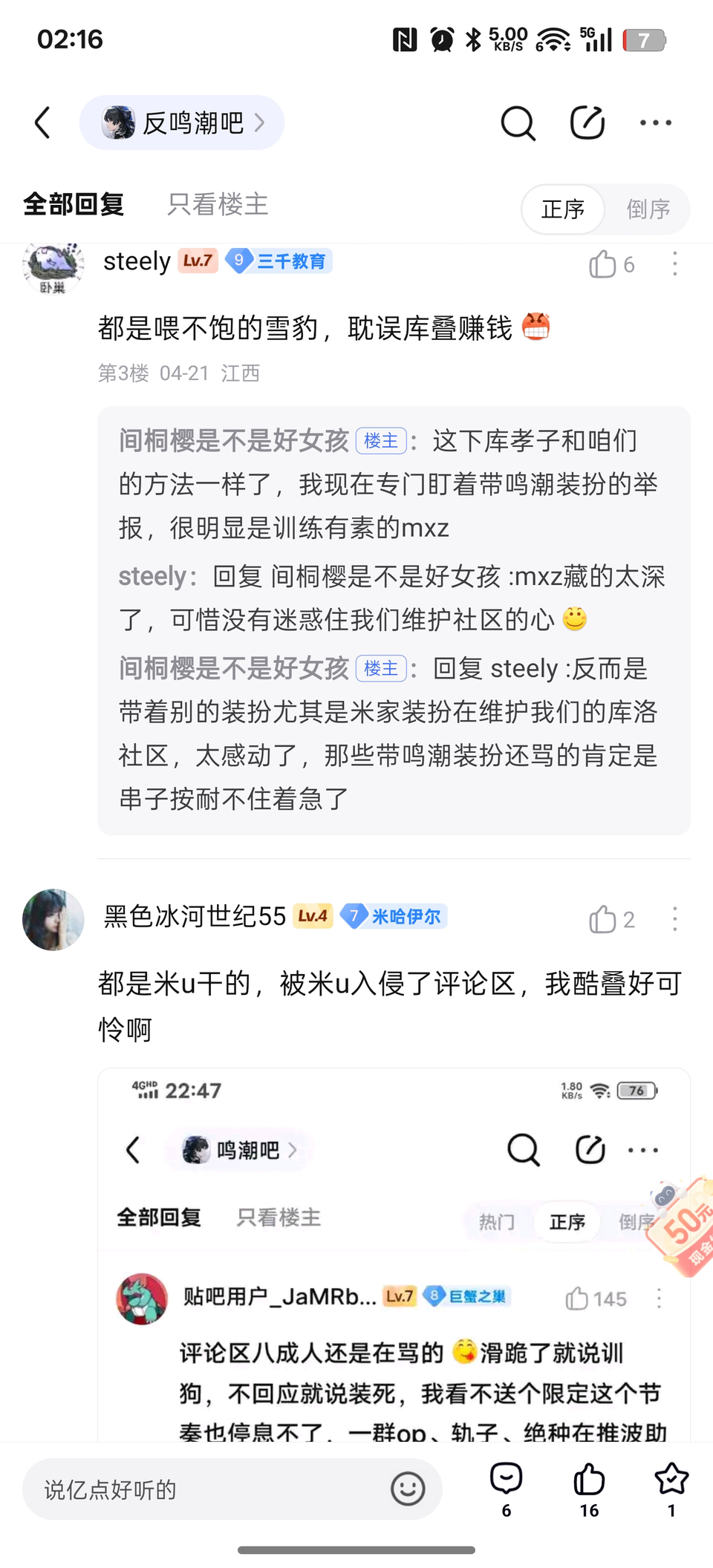
Task: Tap the 说亿点好听的 reply box
Action: tap(208, 1489)
